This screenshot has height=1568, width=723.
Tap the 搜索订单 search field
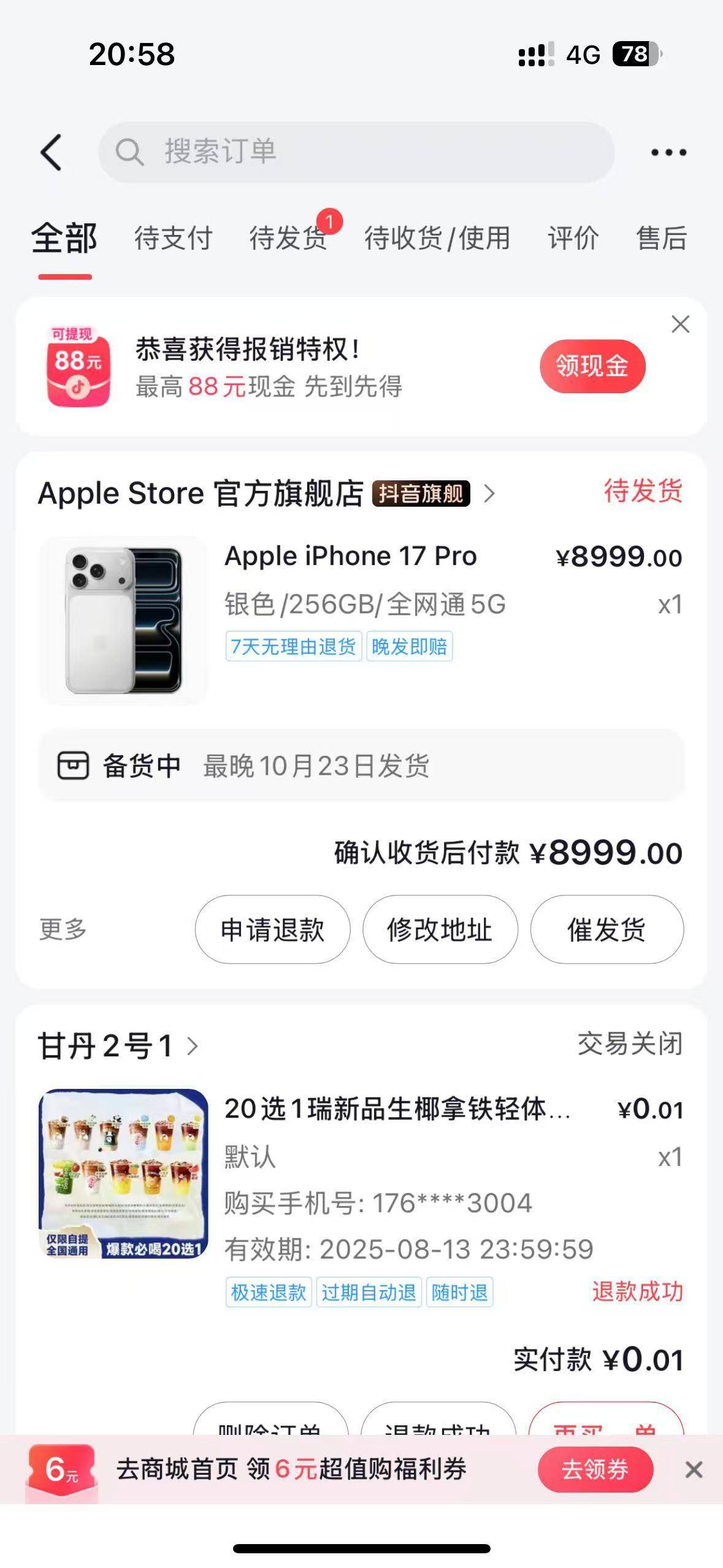click(356, 152)
